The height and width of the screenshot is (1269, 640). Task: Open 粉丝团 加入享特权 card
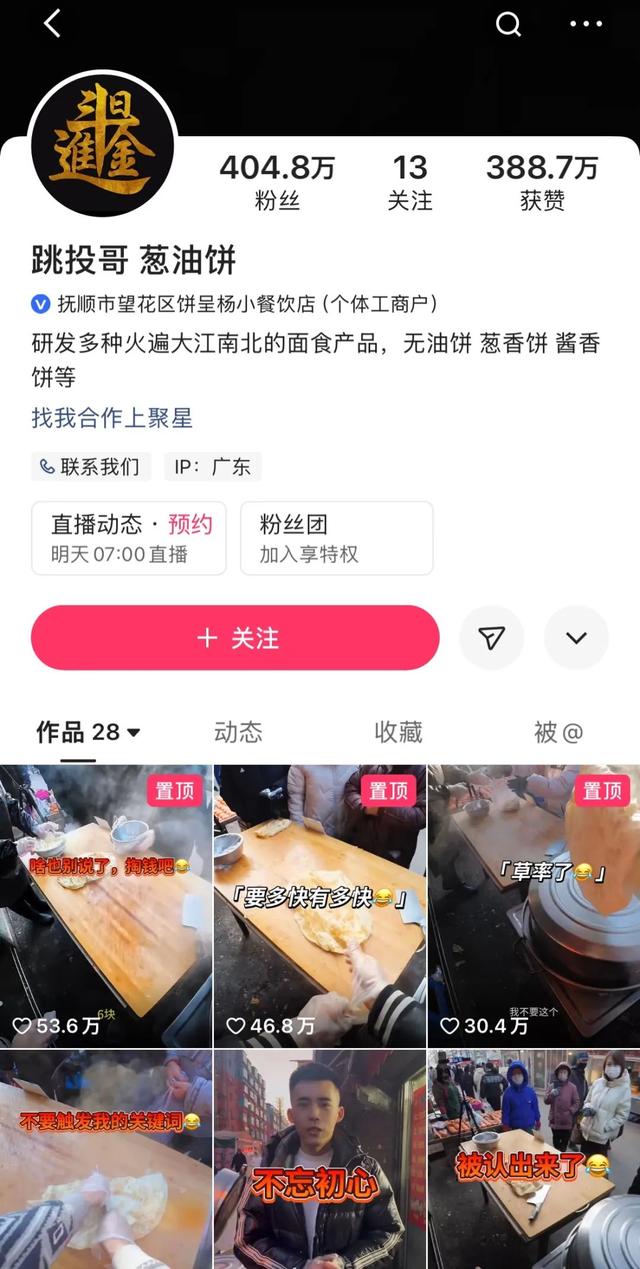(x=336, y=538)
